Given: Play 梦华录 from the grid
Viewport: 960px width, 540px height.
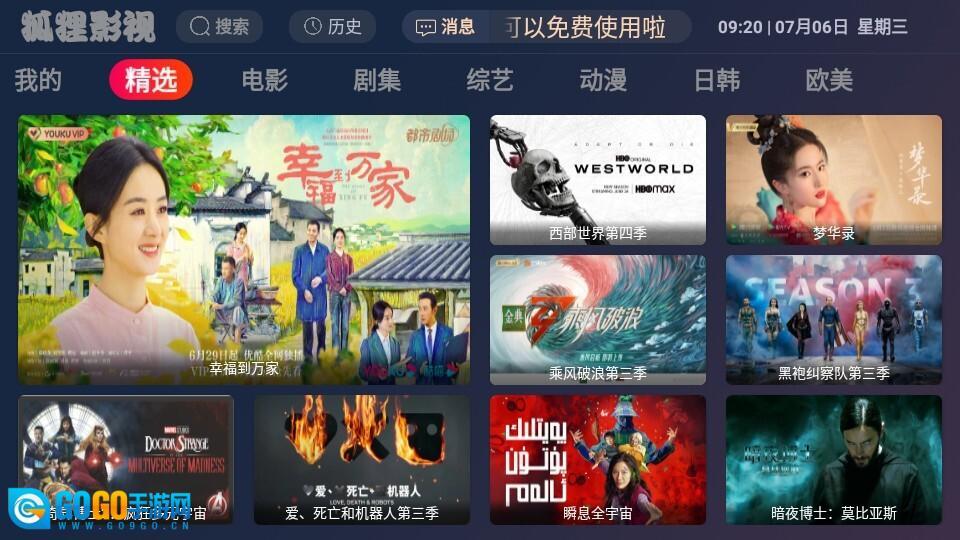Looking at the screenshot, I should 834,180.
